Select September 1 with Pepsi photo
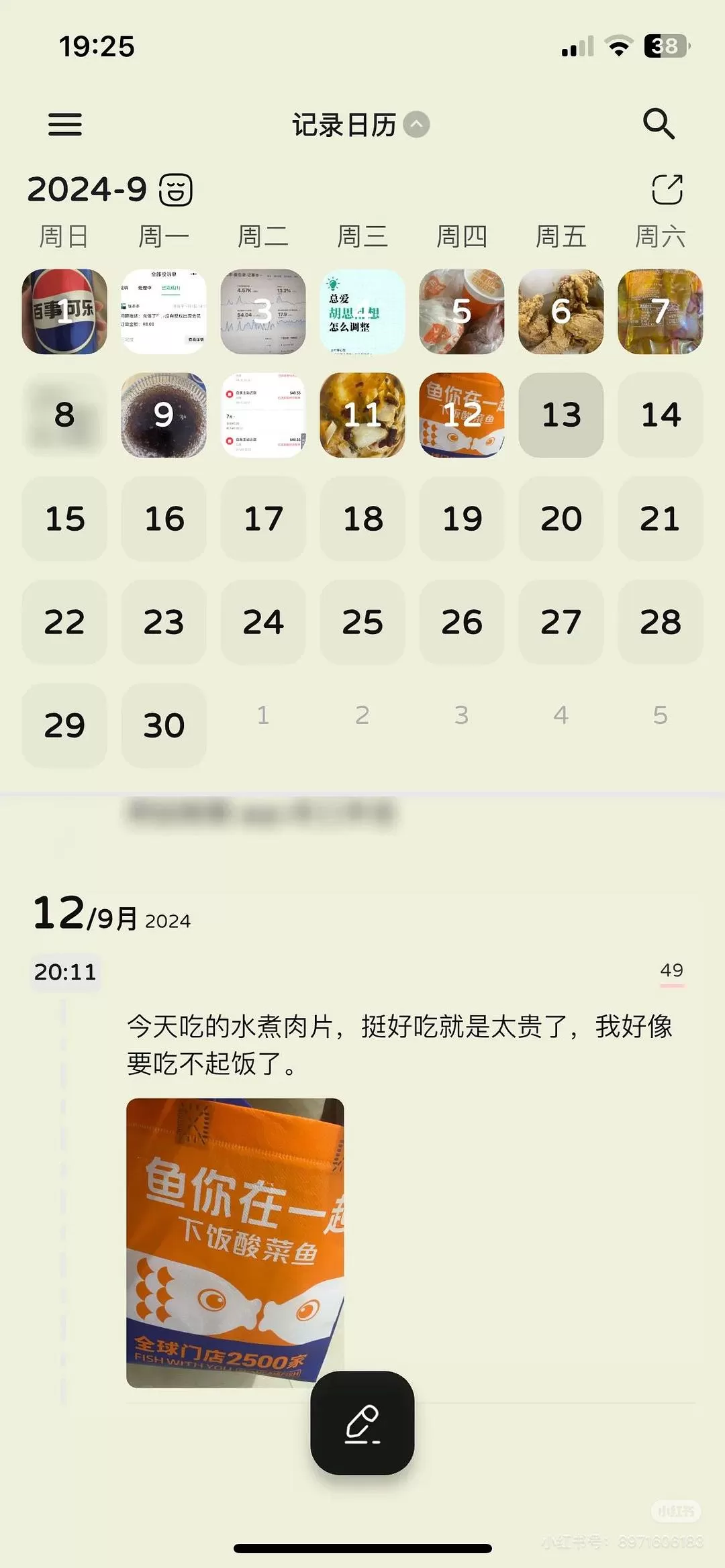Image resolution: width=725 pixels, height=1568 pixels. [64, 311]
